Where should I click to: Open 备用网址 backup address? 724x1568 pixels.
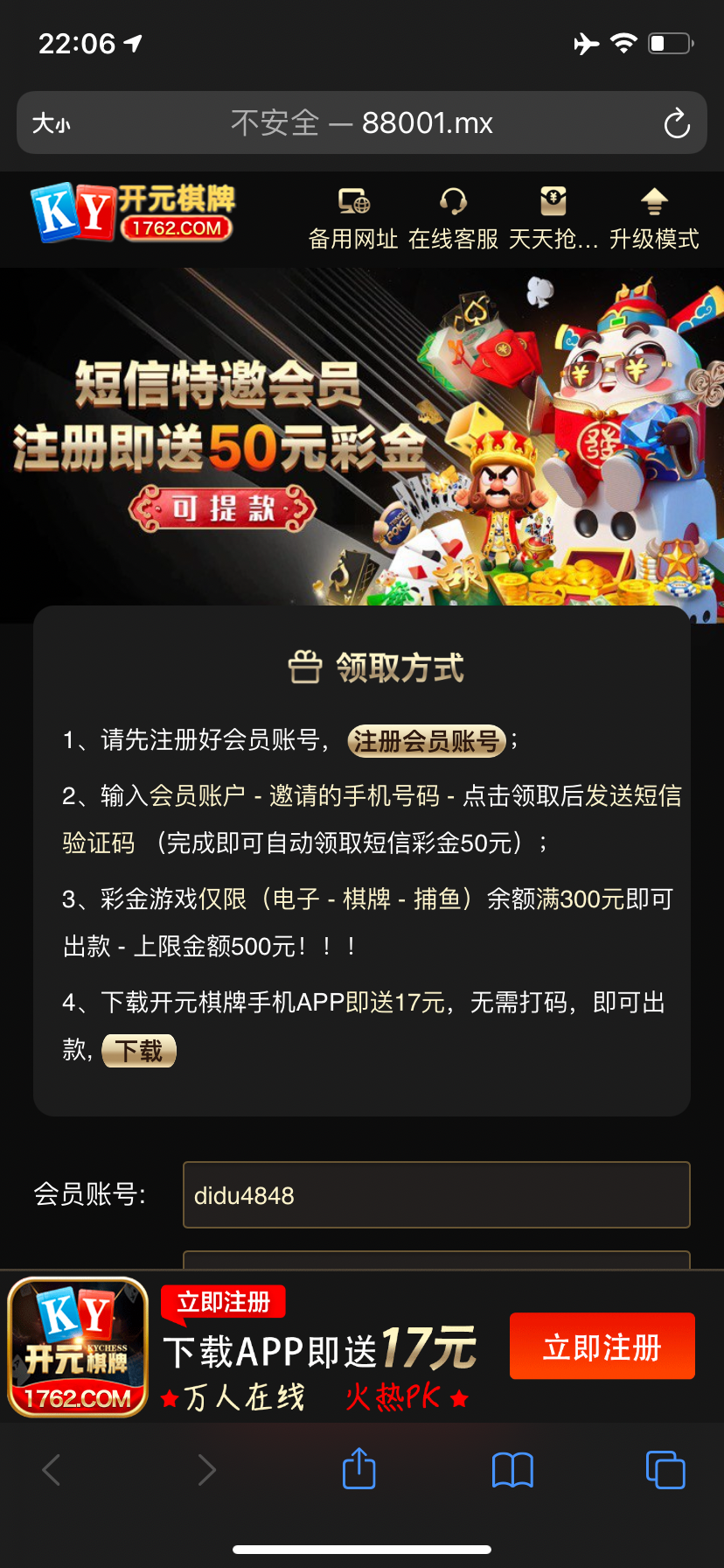(353, 219)
